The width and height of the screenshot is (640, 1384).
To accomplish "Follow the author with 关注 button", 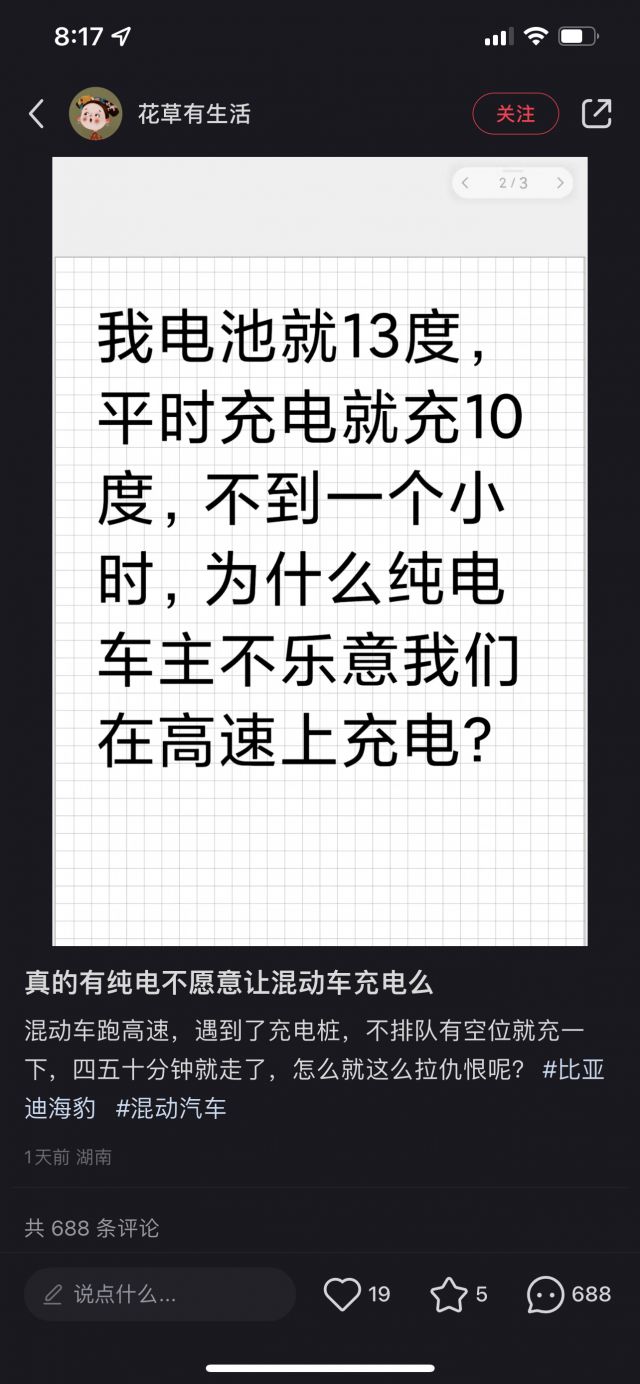I will (x=515, y=114).
